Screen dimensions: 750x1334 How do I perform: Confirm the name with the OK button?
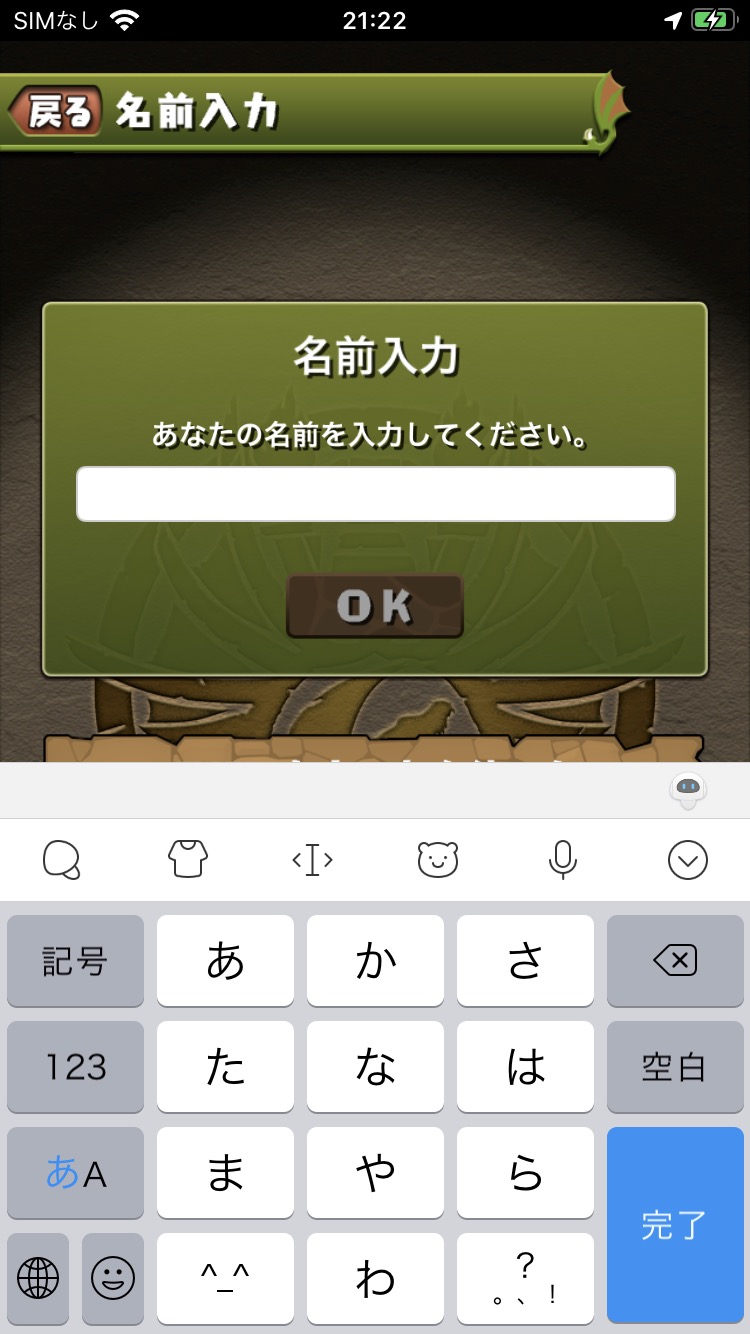[x=375, y=606]
